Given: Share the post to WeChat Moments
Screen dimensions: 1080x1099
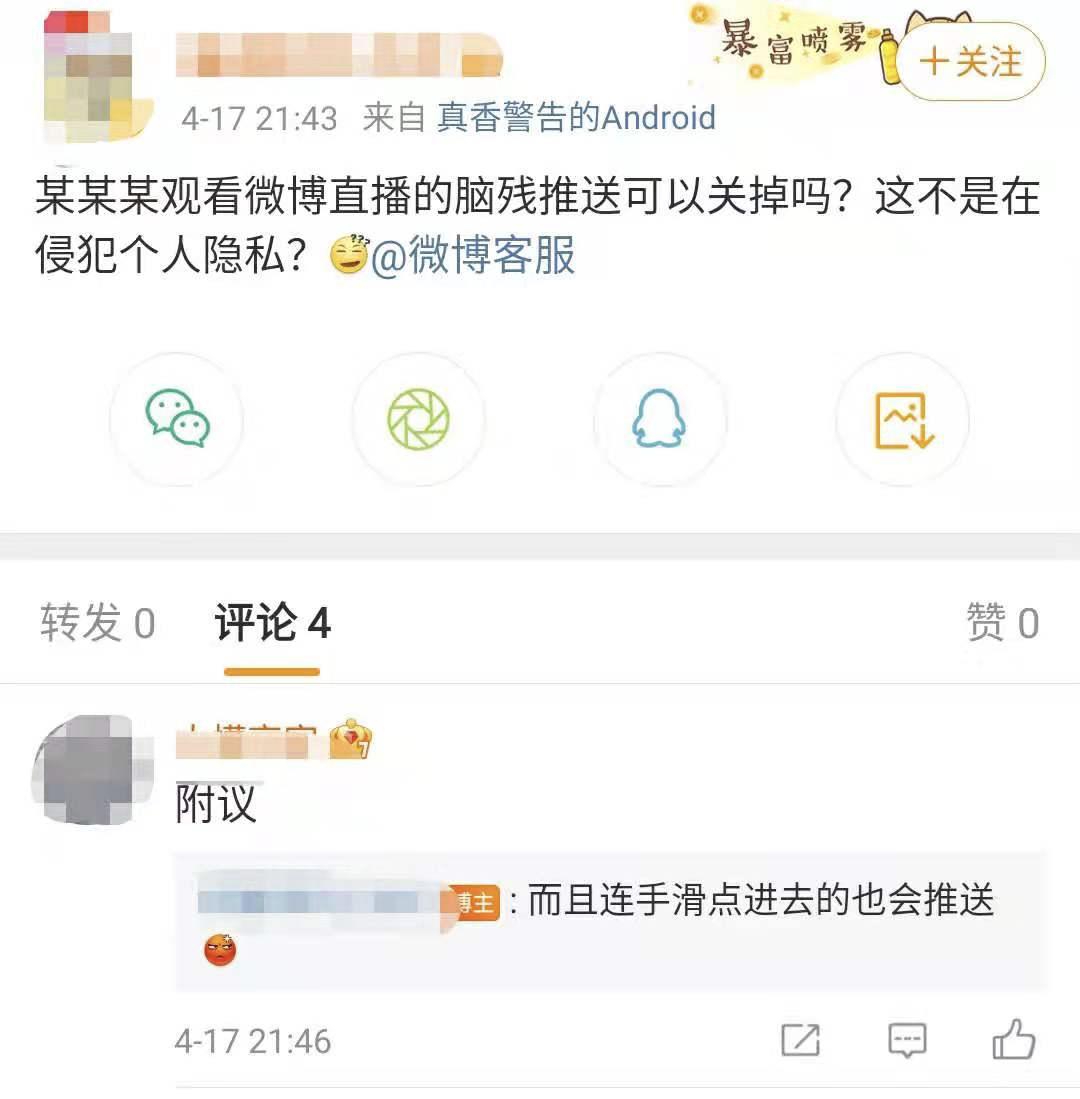Looking at the screenshot, I should point(418,420).
